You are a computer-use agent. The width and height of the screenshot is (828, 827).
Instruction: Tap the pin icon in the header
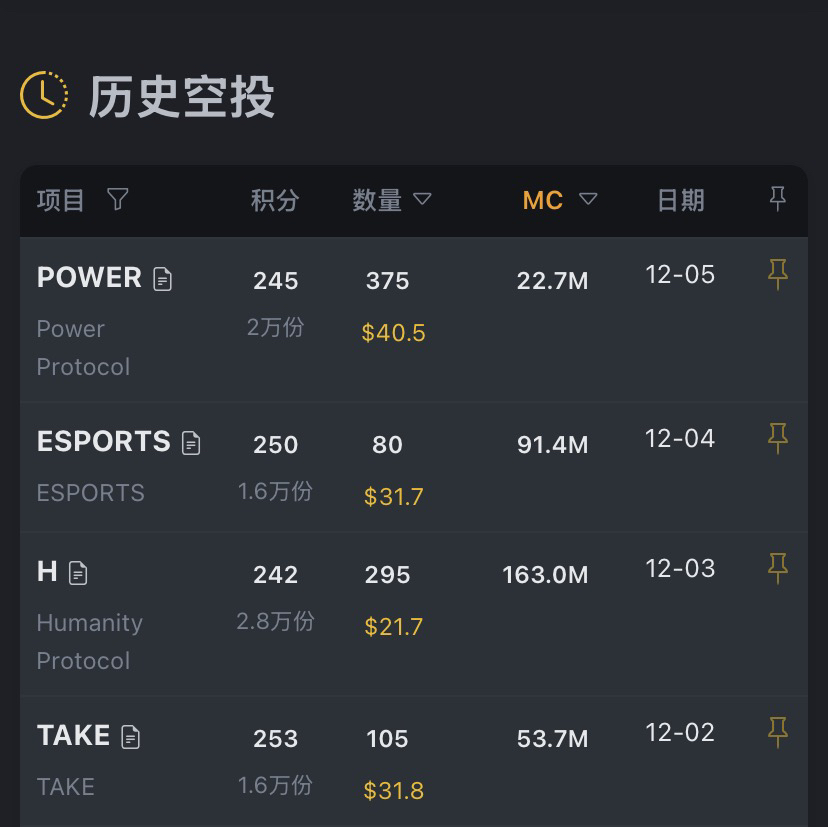coord(777,199)
